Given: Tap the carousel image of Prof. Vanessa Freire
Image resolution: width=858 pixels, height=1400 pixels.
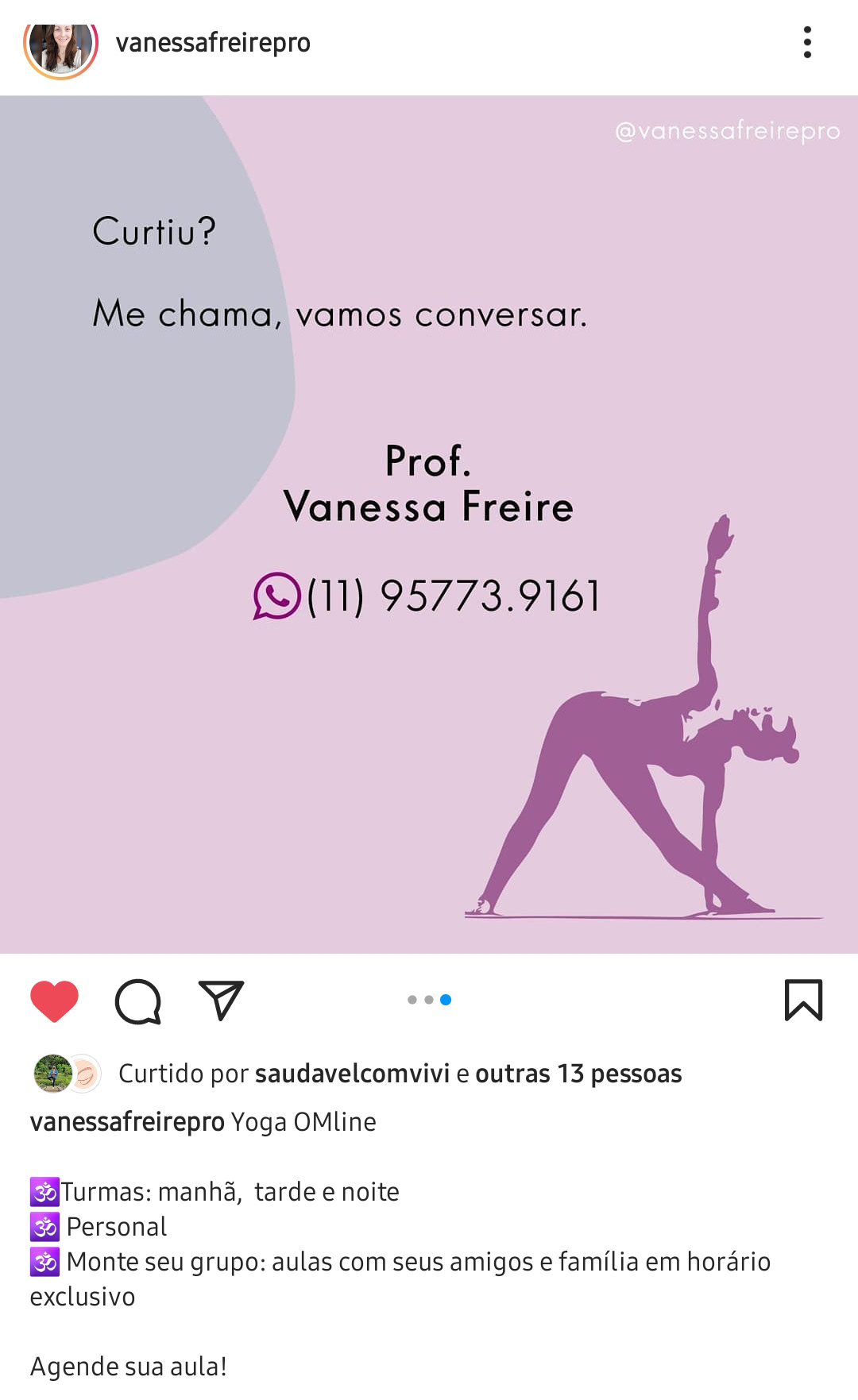Looking at the screenshot, I should coord(429,524).
